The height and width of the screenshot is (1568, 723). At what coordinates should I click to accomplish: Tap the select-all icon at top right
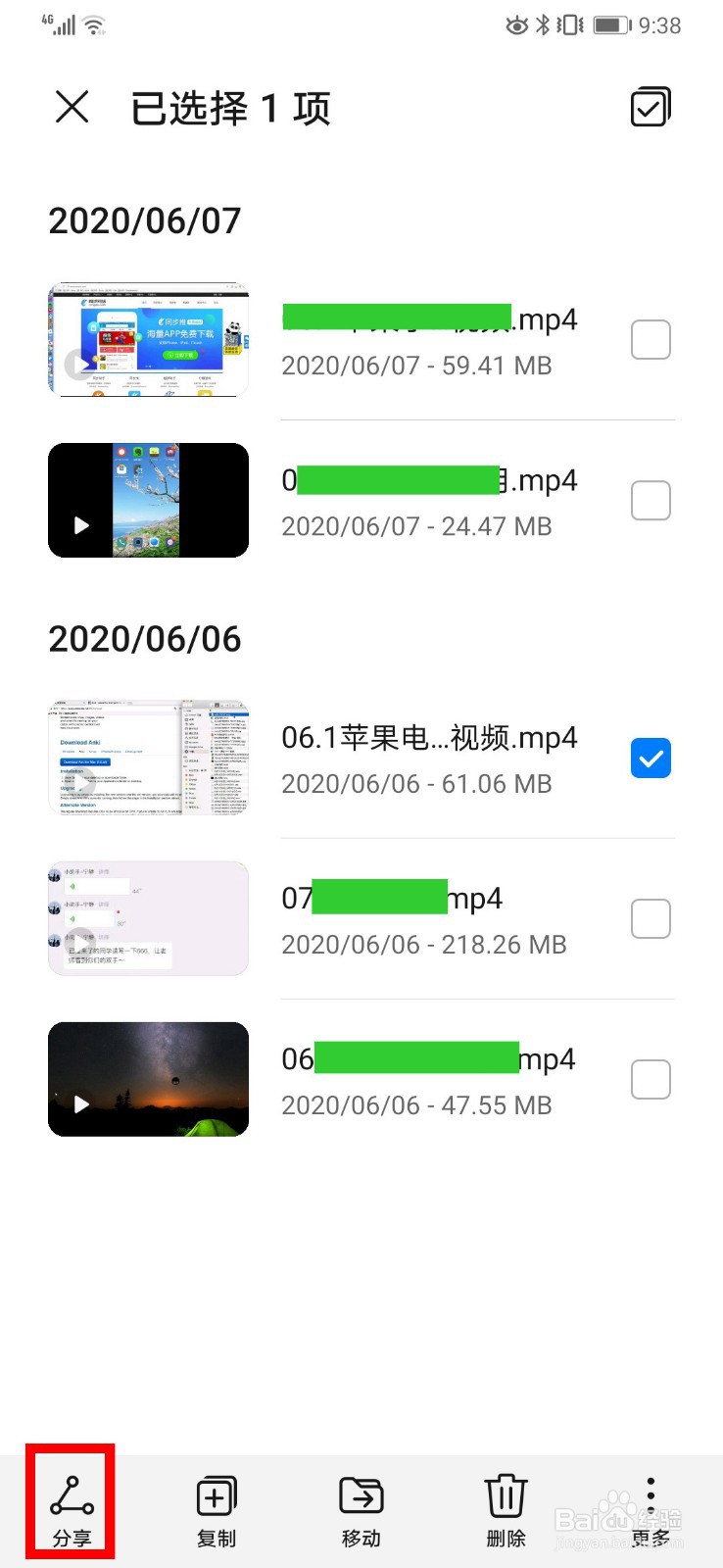[x=651, y=107]
